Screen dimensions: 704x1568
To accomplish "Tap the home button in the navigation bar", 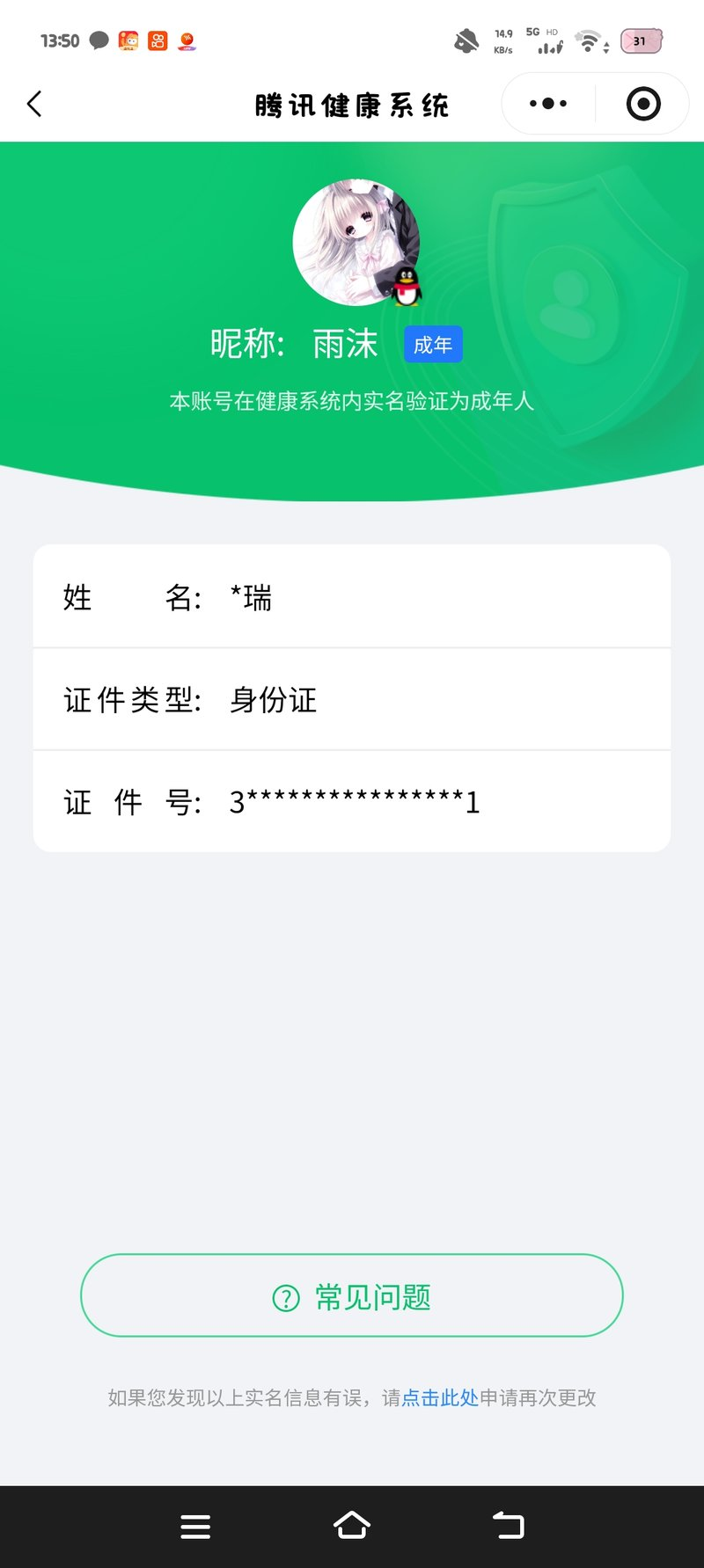I will [x=351, y=1527].
